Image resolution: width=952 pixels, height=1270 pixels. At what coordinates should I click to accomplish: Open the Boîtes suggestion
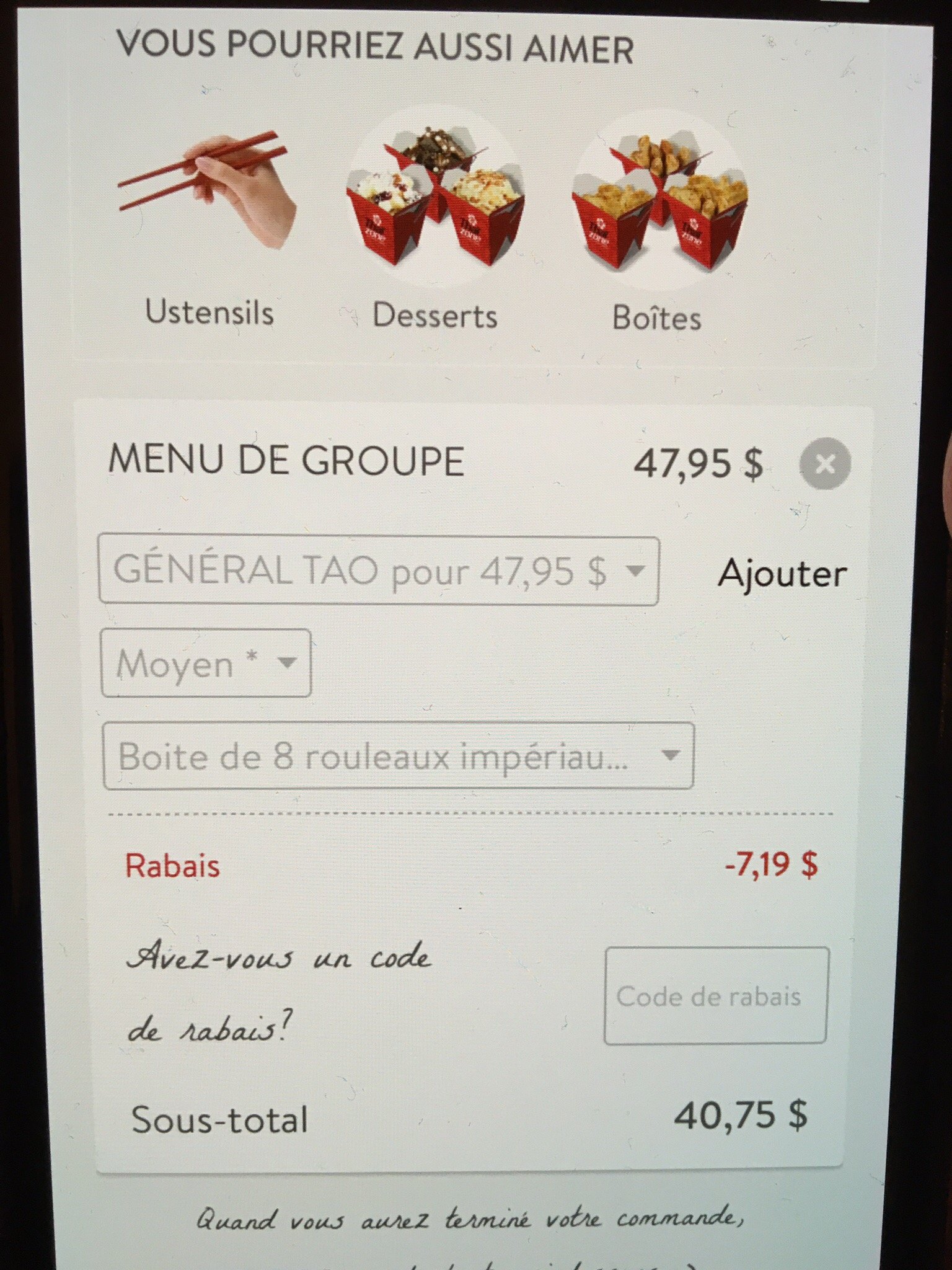coord(658,229)
